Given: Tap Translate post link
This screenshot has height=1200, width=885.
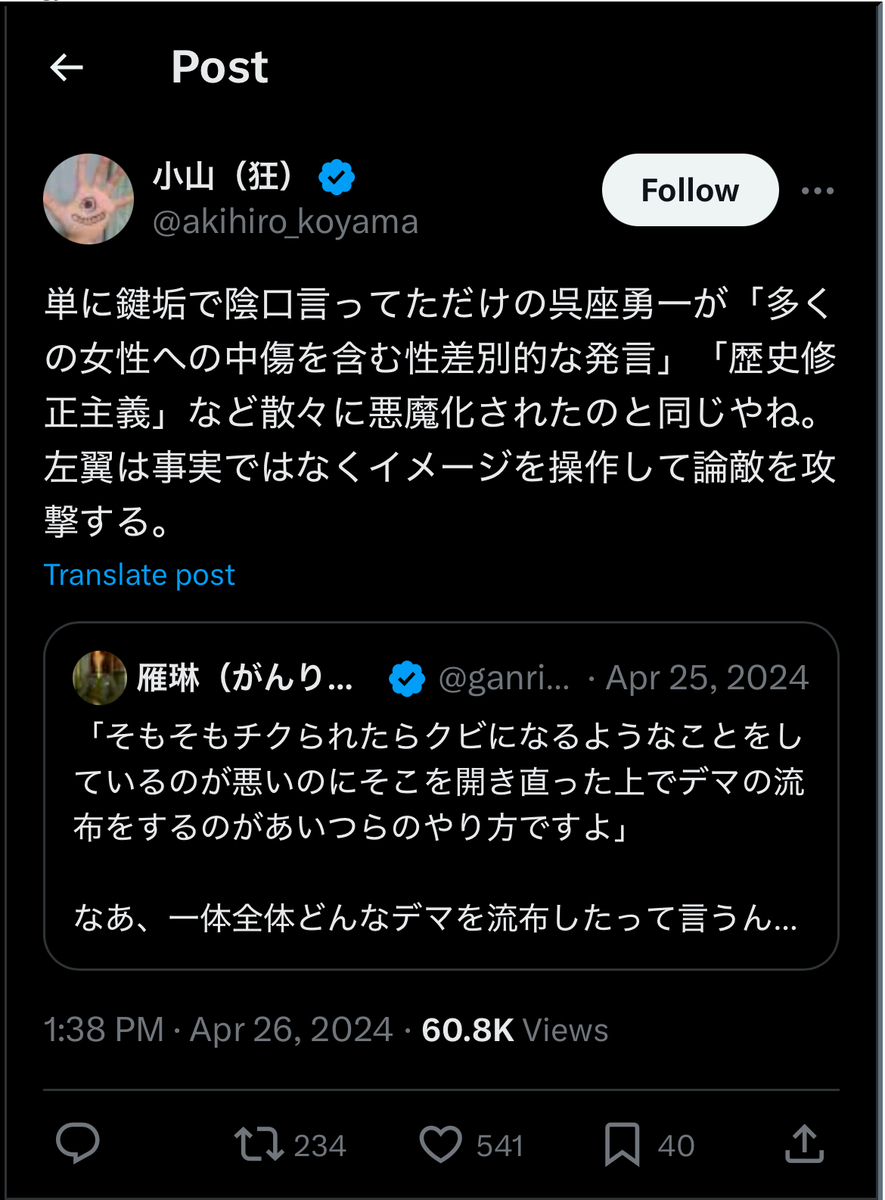Looking at the screenshot, I should click(x=139, y=575).
